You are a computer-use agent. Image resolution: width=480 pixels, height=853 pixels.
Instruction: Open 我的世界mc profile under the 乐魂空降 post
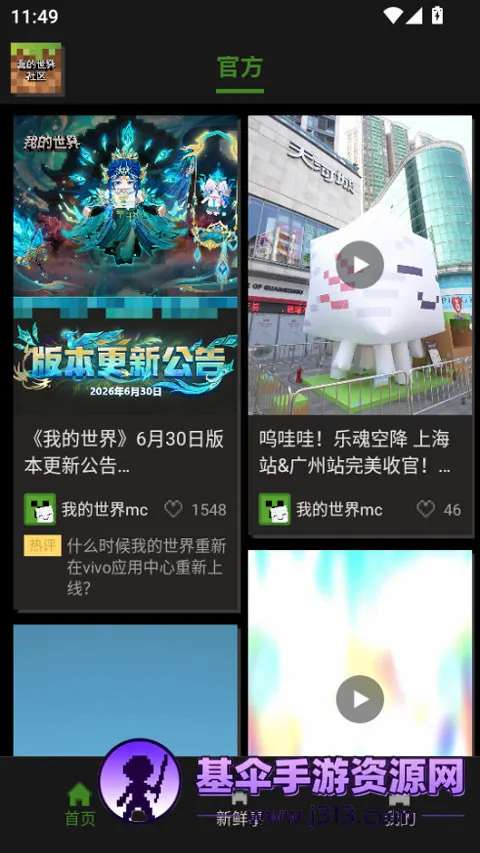(x=321, y=510)
